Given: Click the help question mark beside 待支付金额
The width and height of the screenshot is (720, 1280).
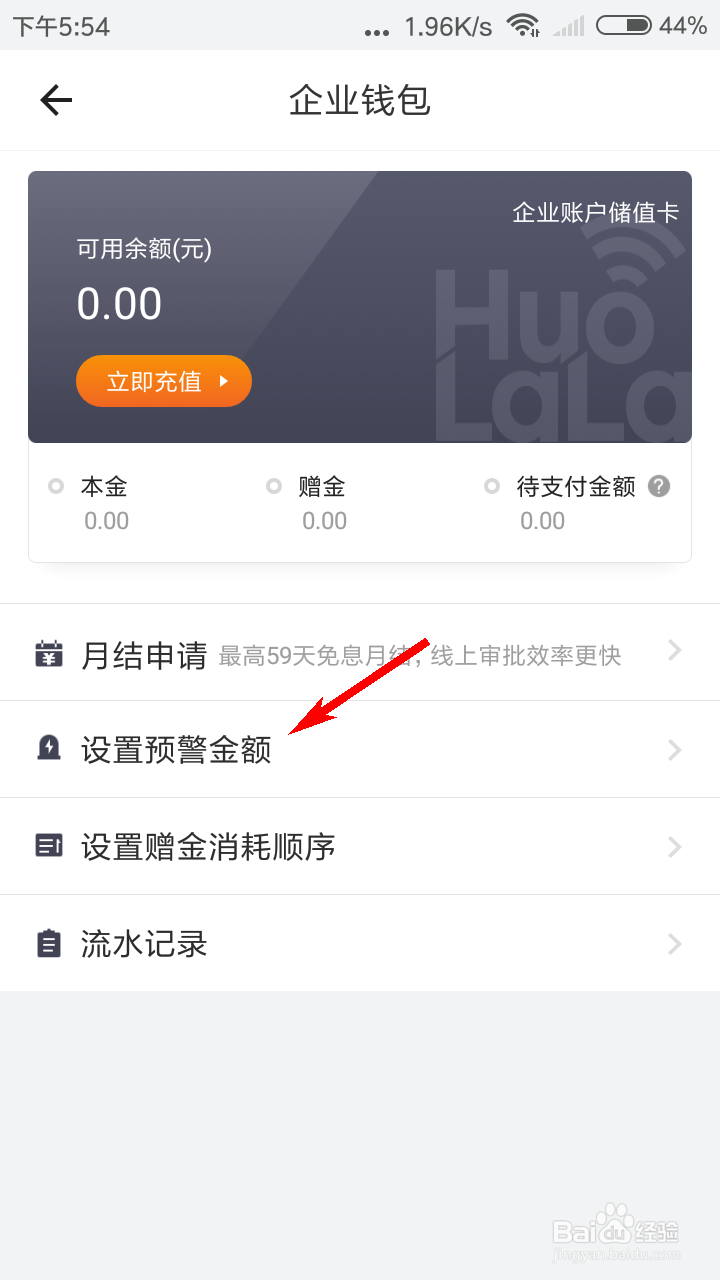Looking at the screenshot, I should tap(660, 486).
